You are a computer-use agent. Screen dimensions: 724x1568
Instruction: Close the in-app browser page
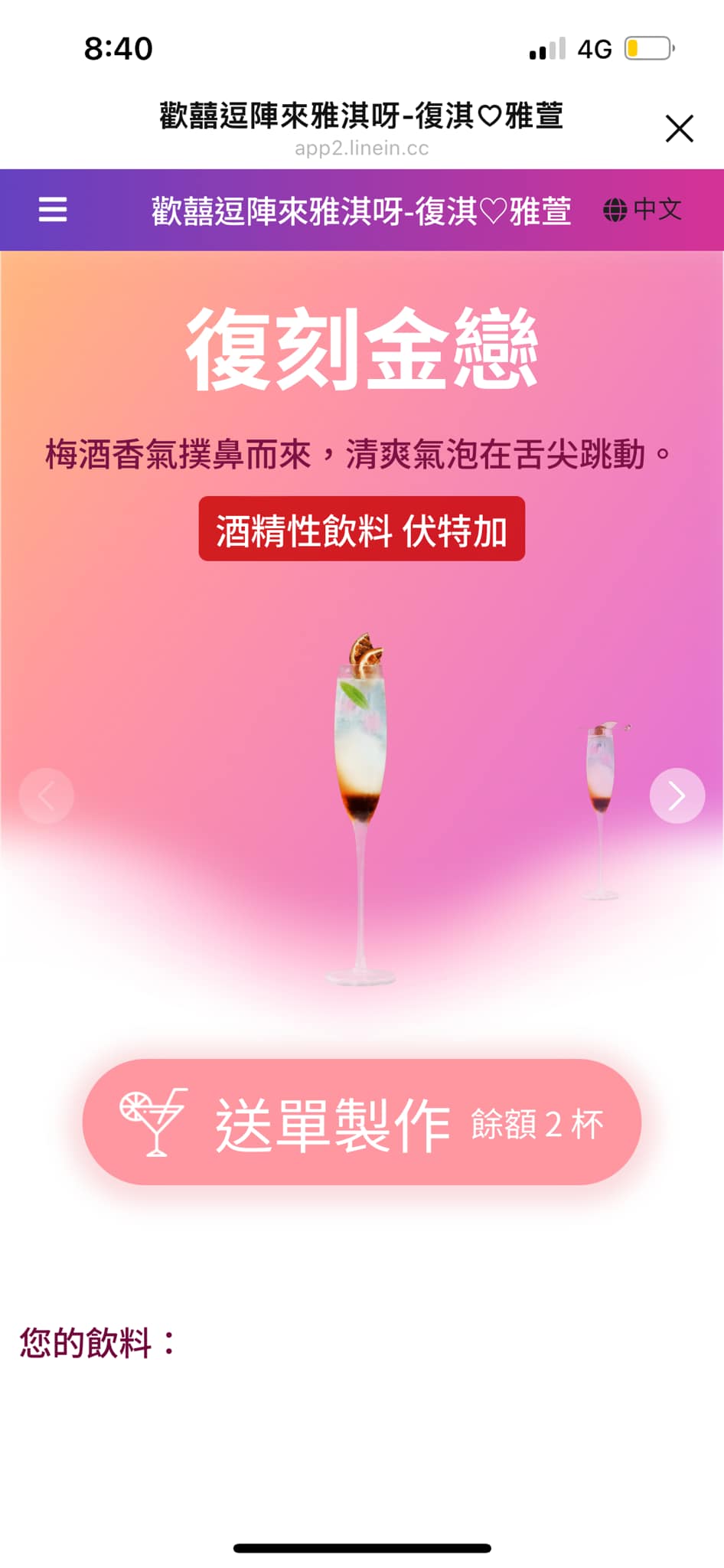click(679, 129)
